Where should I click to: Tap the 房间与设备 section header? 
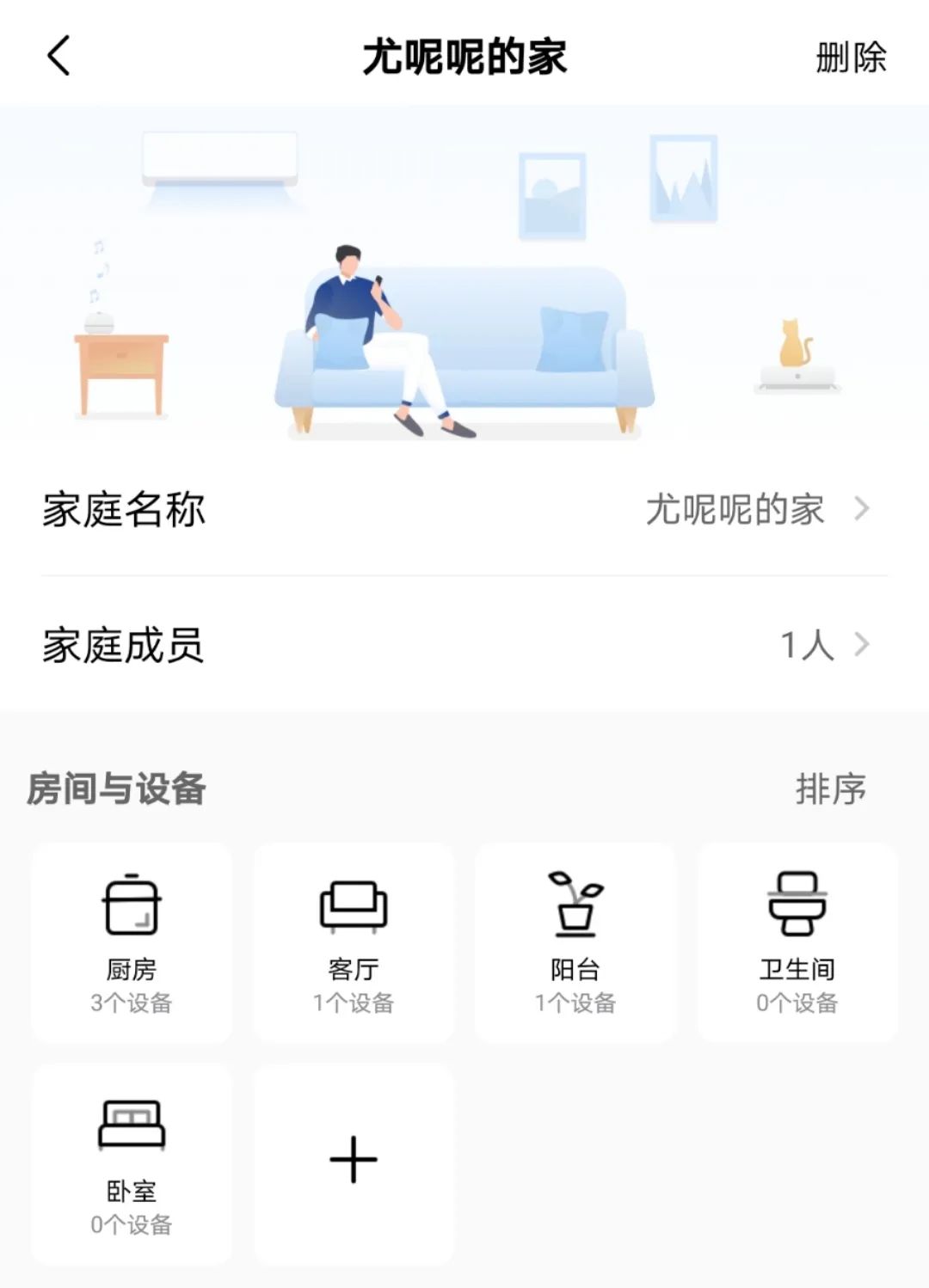[118, 788]
